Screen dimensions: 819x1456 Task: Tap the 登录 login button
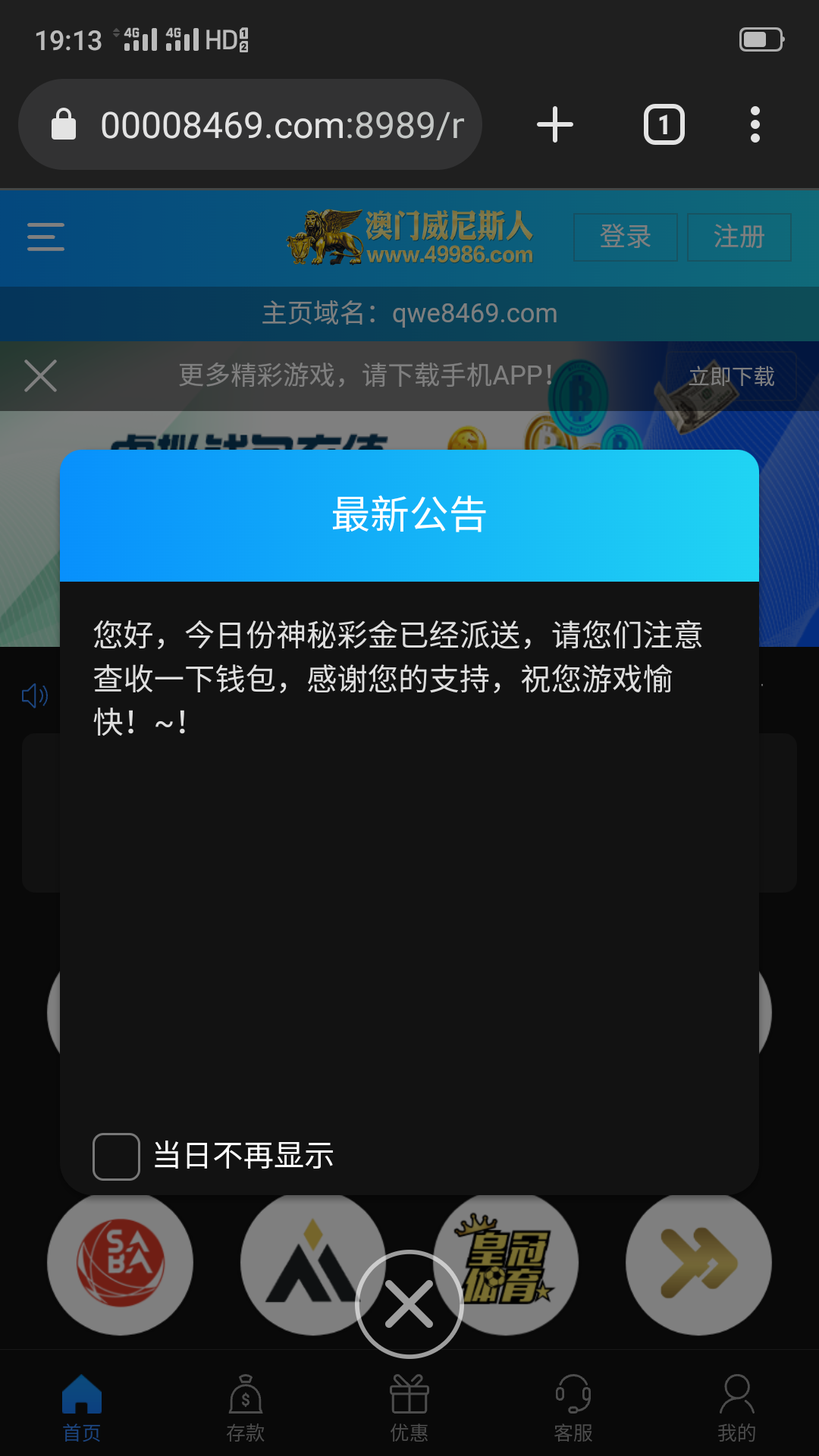coord(625,237)
